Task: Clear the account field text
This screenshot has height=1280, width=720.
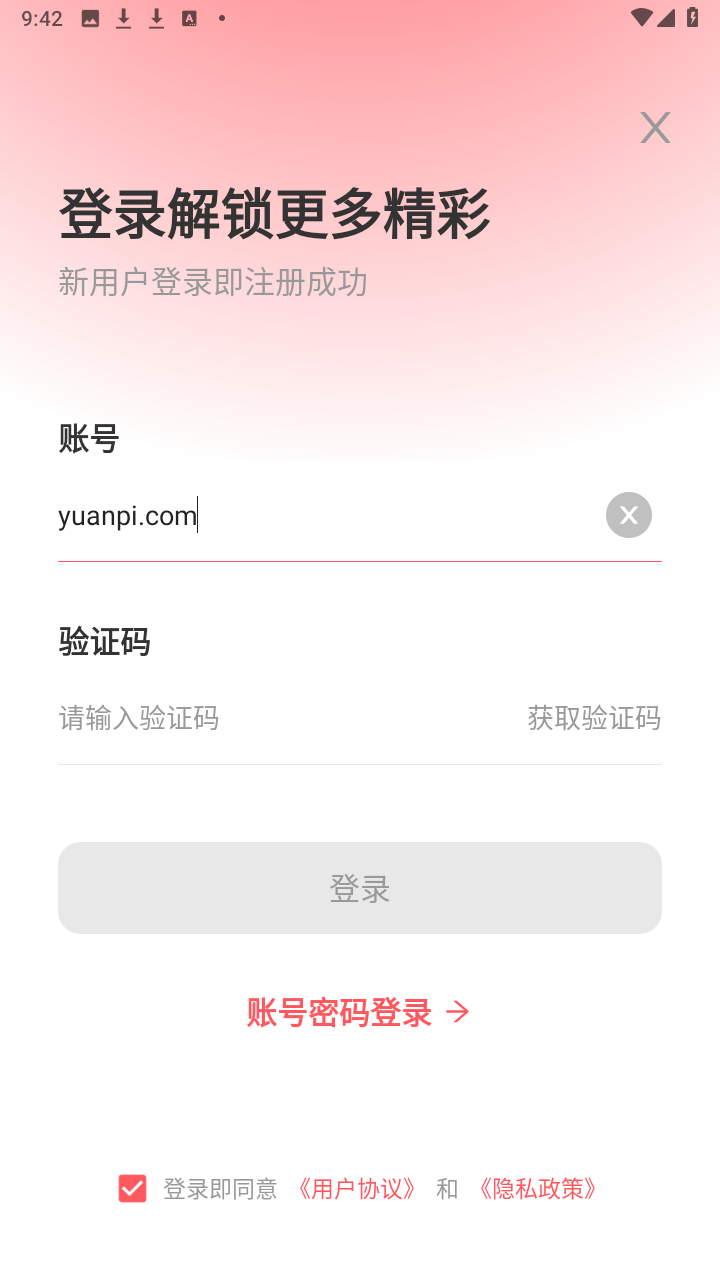Action: click(628, 515)
